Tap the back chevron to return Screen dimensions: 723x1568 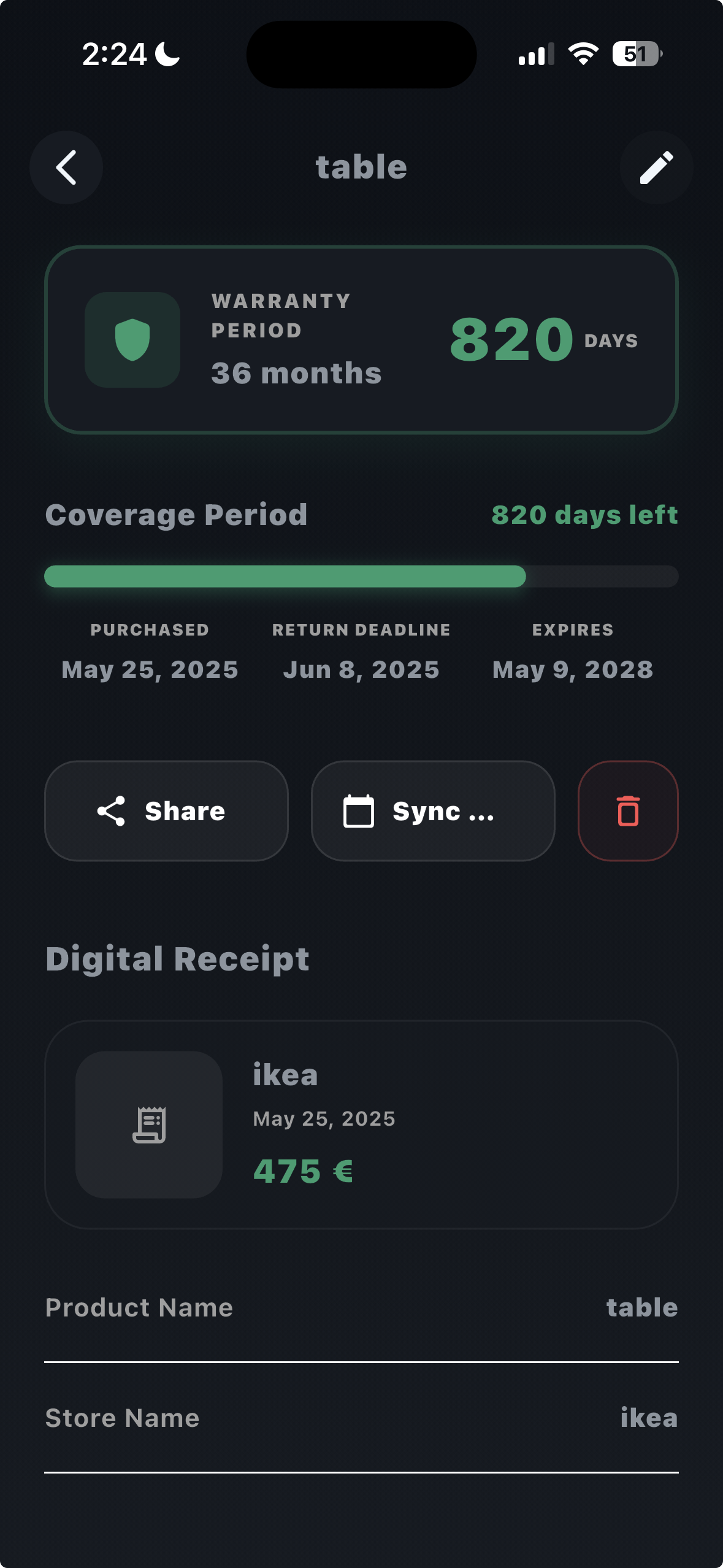pyautogui.click(x=66, y=167)
